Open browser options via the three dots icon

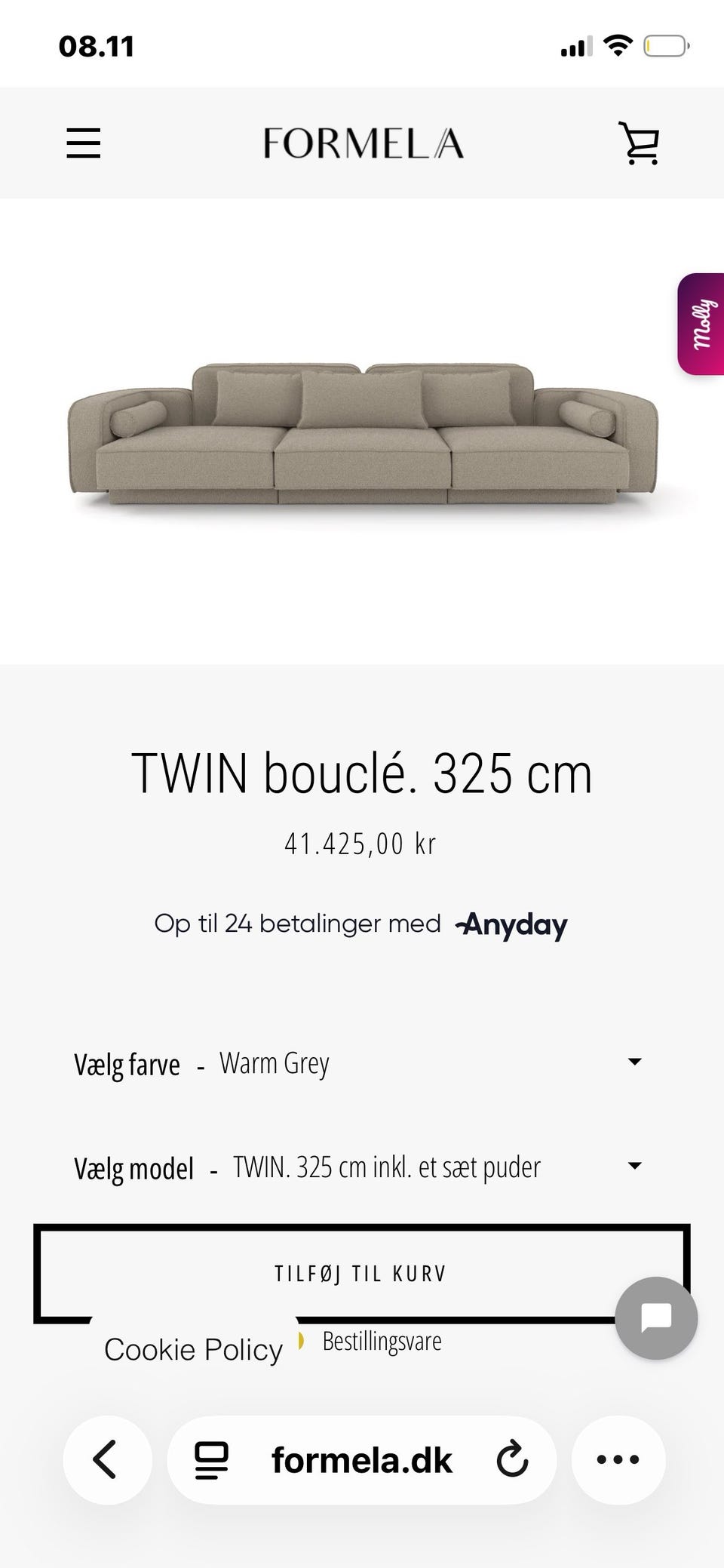(x=618, y=1459)
